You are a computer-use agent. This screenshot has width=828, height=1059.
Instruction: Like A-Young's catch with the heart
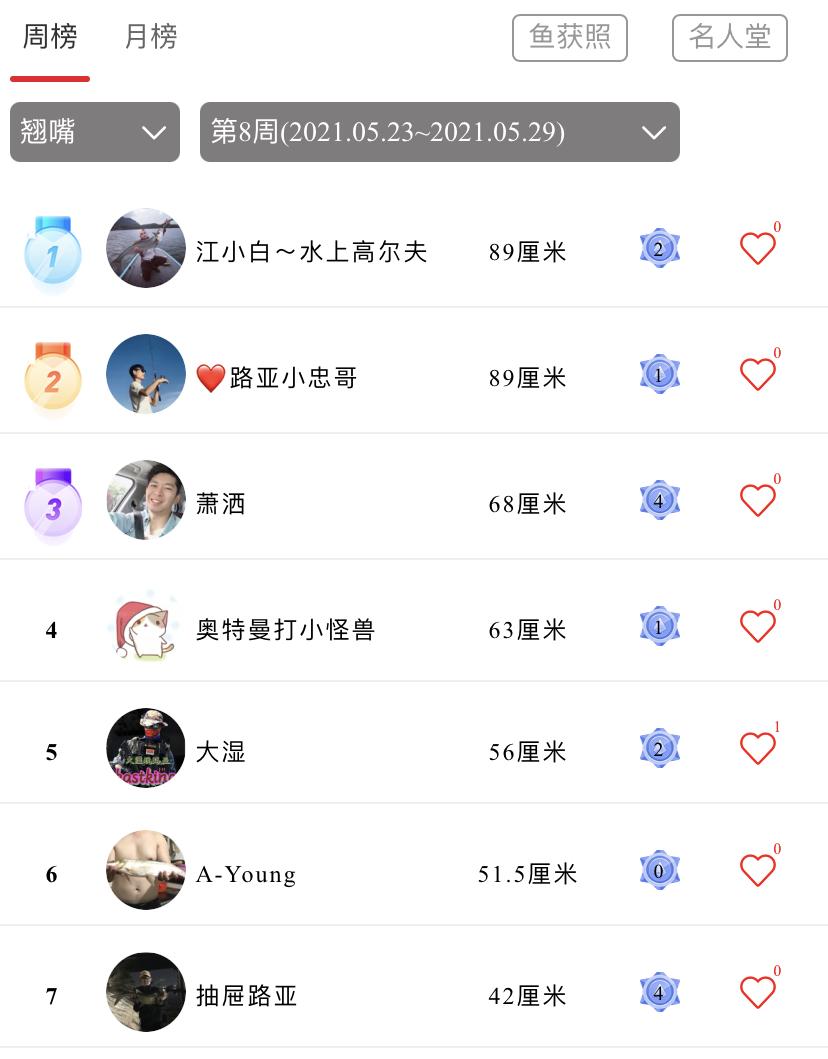pyautogui.click(x=758, y=870)
